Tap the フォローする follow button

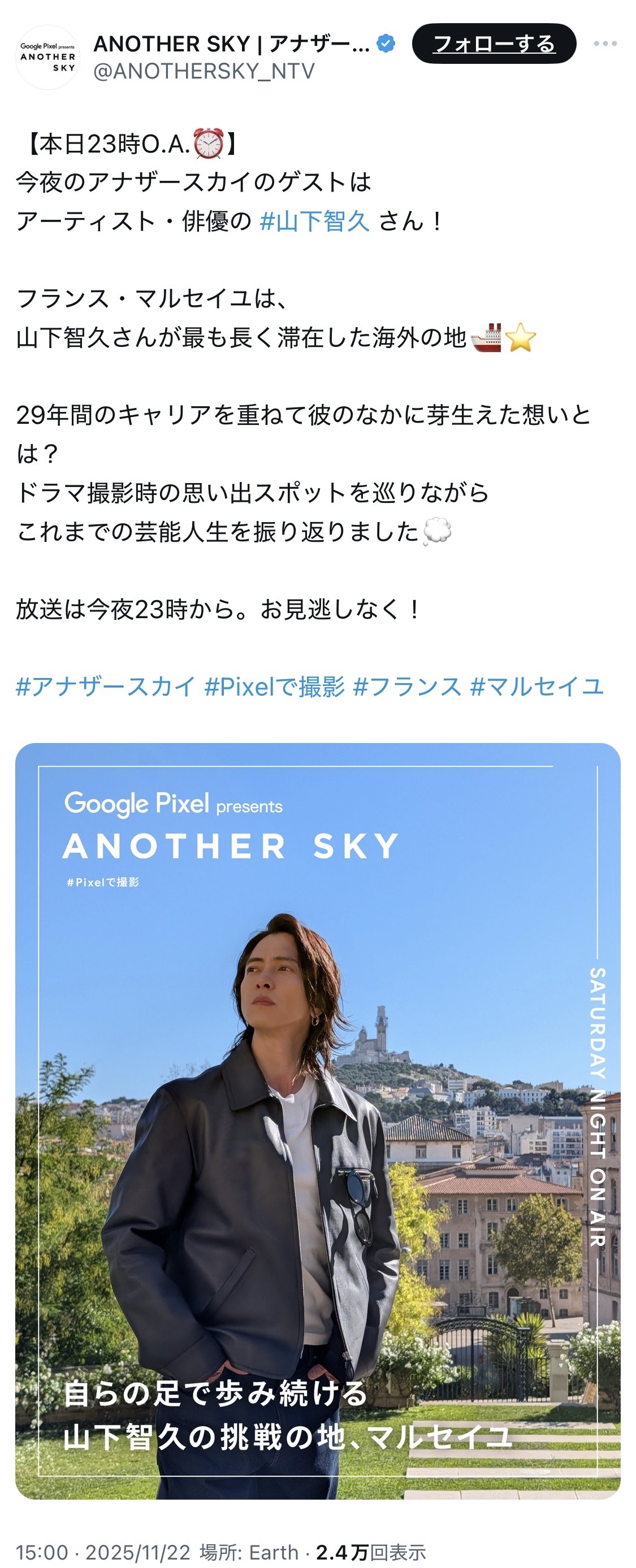tap(494, 44)
